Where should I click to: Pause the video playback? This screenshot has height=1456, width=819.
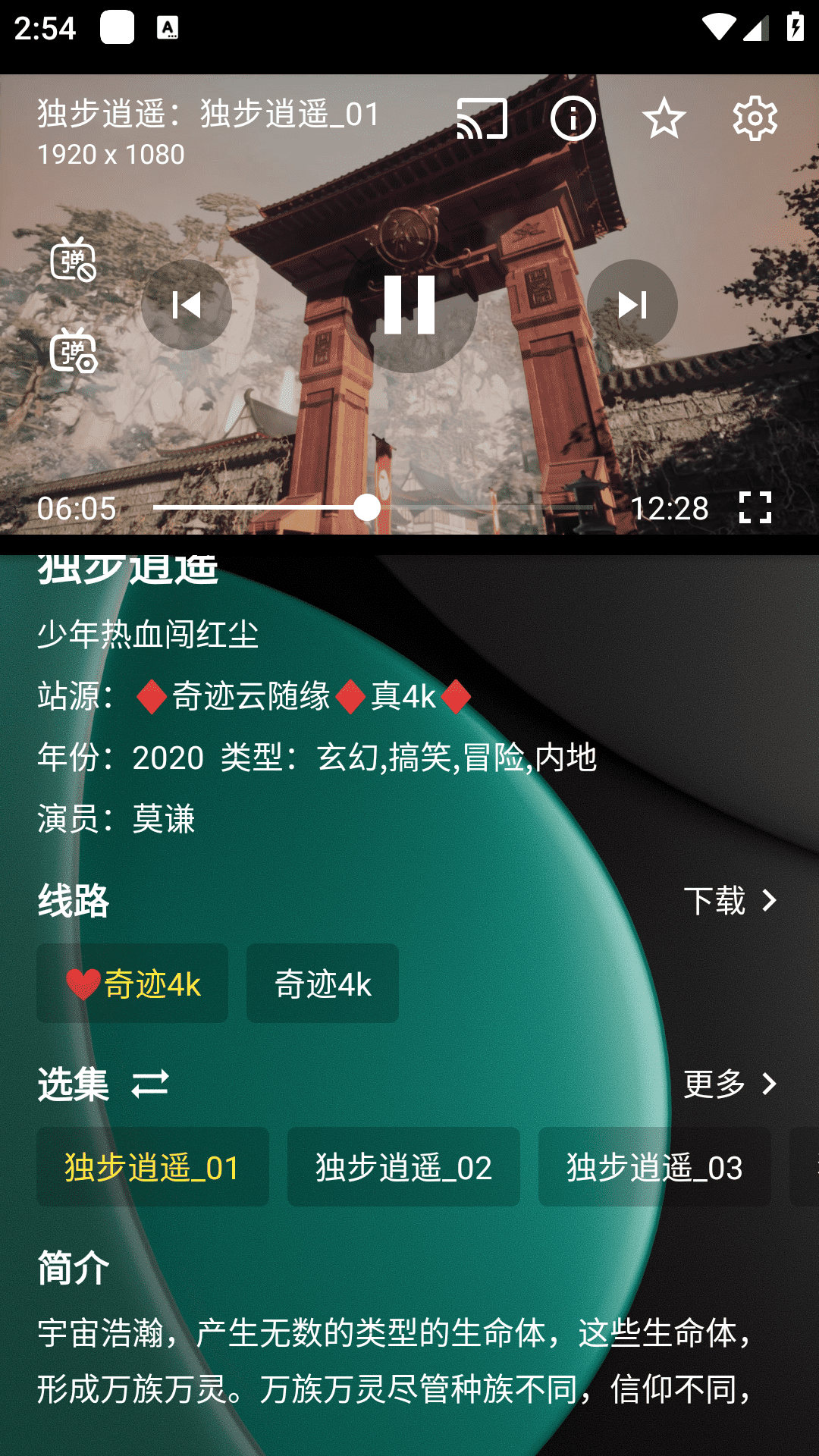click(409, 305)
